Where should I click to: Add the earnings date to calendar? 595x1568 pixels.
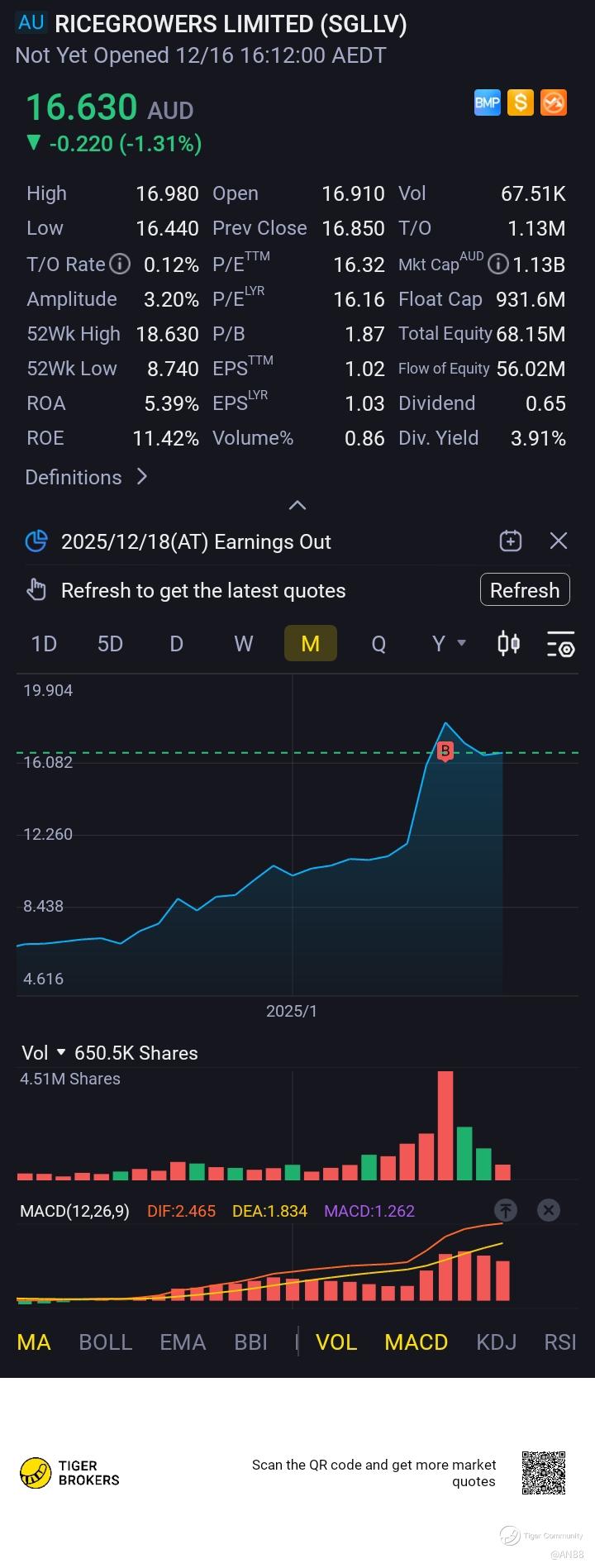(511, 541)
